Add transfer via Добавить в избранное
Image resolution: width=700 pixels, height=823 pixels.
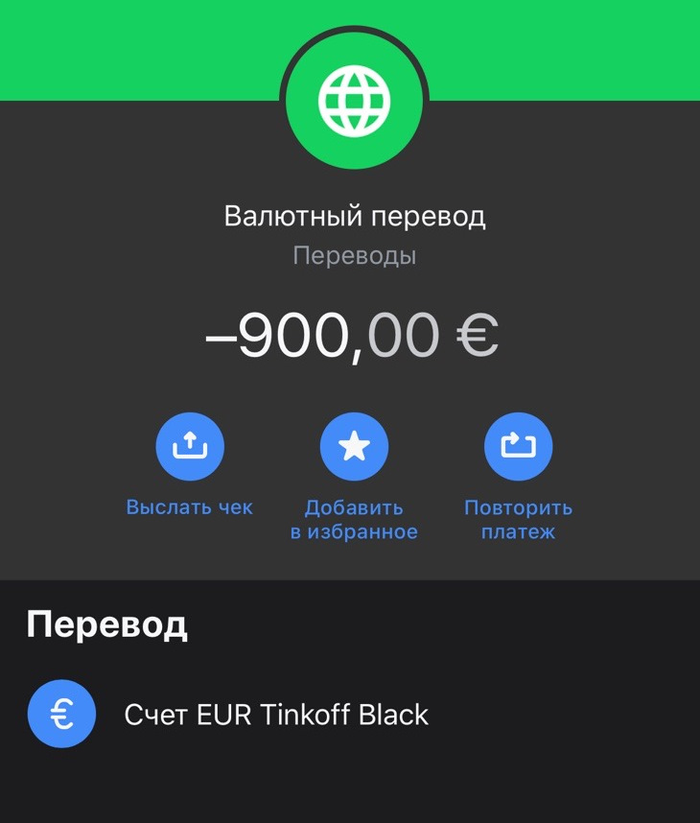point(354,447)
